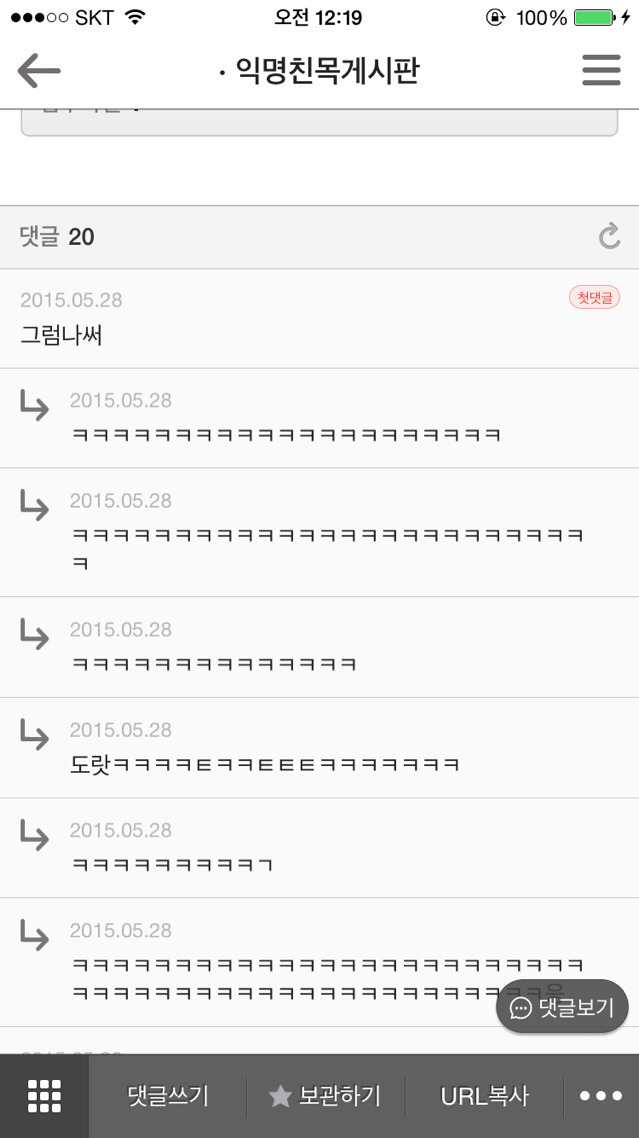This screenshot has width=639, height=1138.
Task: Refresh the comments list
Action: (x=609, y=237)
